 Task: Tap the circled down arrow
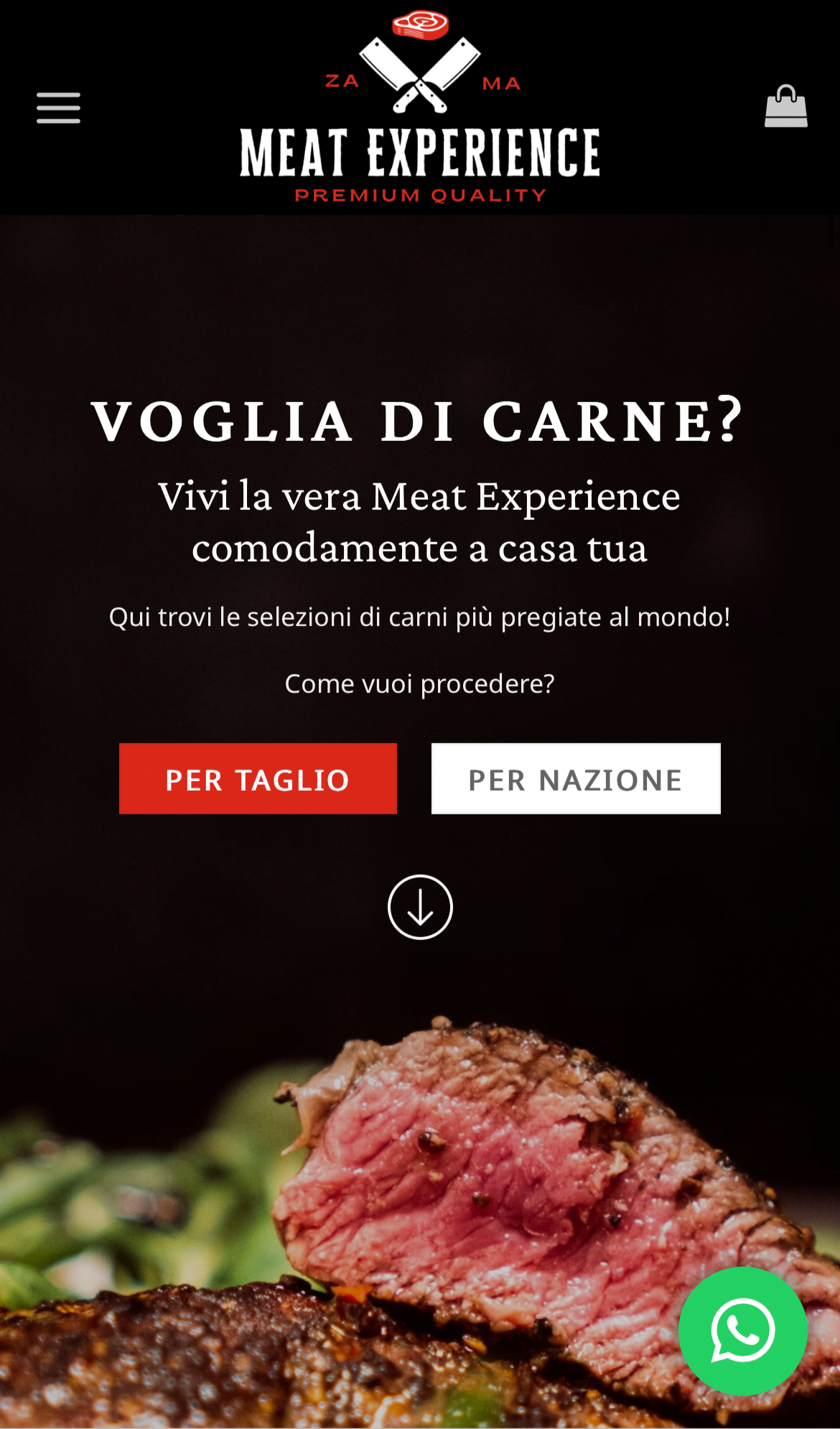tap(420, 907)
